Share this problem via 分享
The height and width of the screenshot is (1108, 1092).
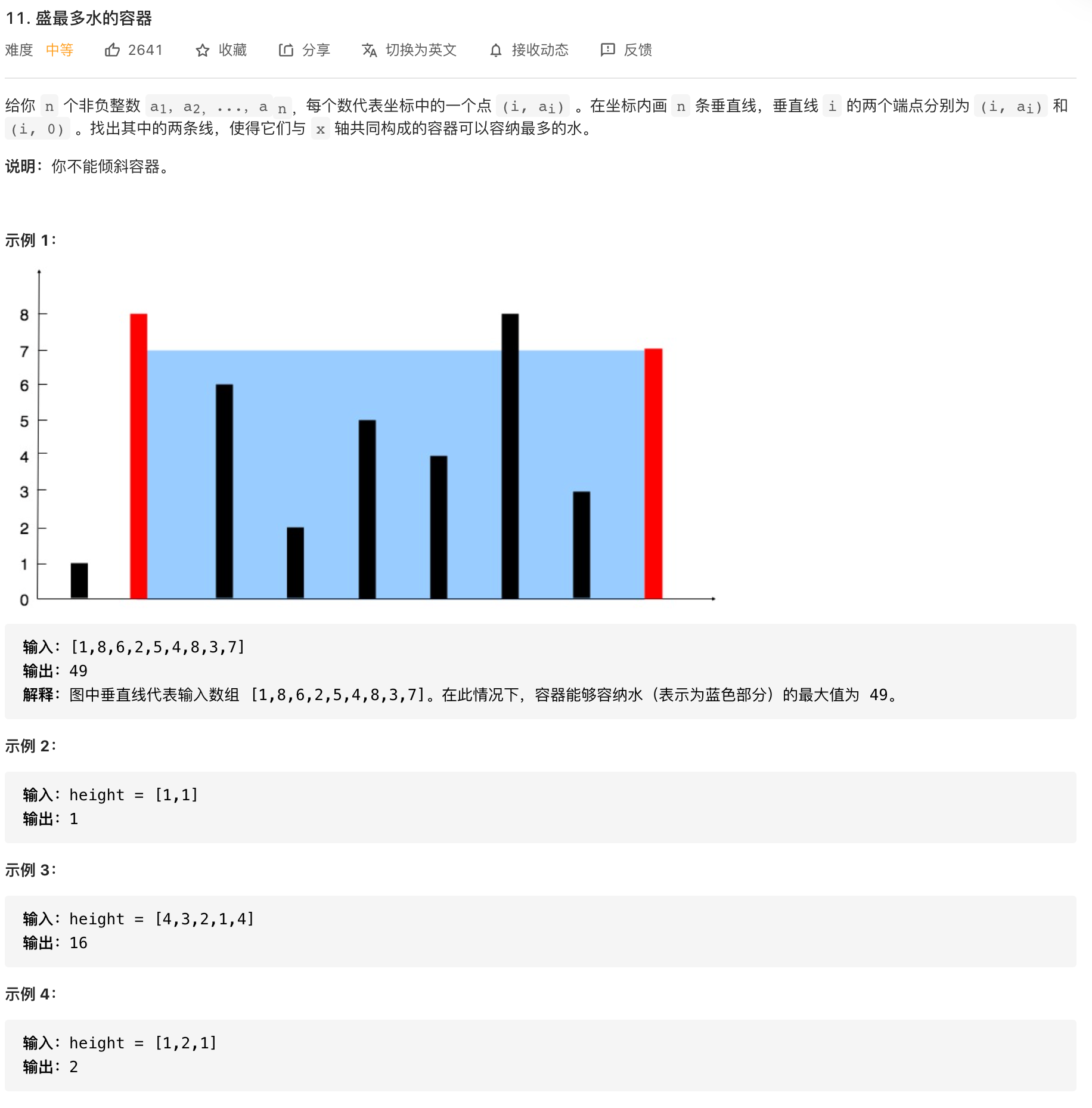(x=304, y=50)
